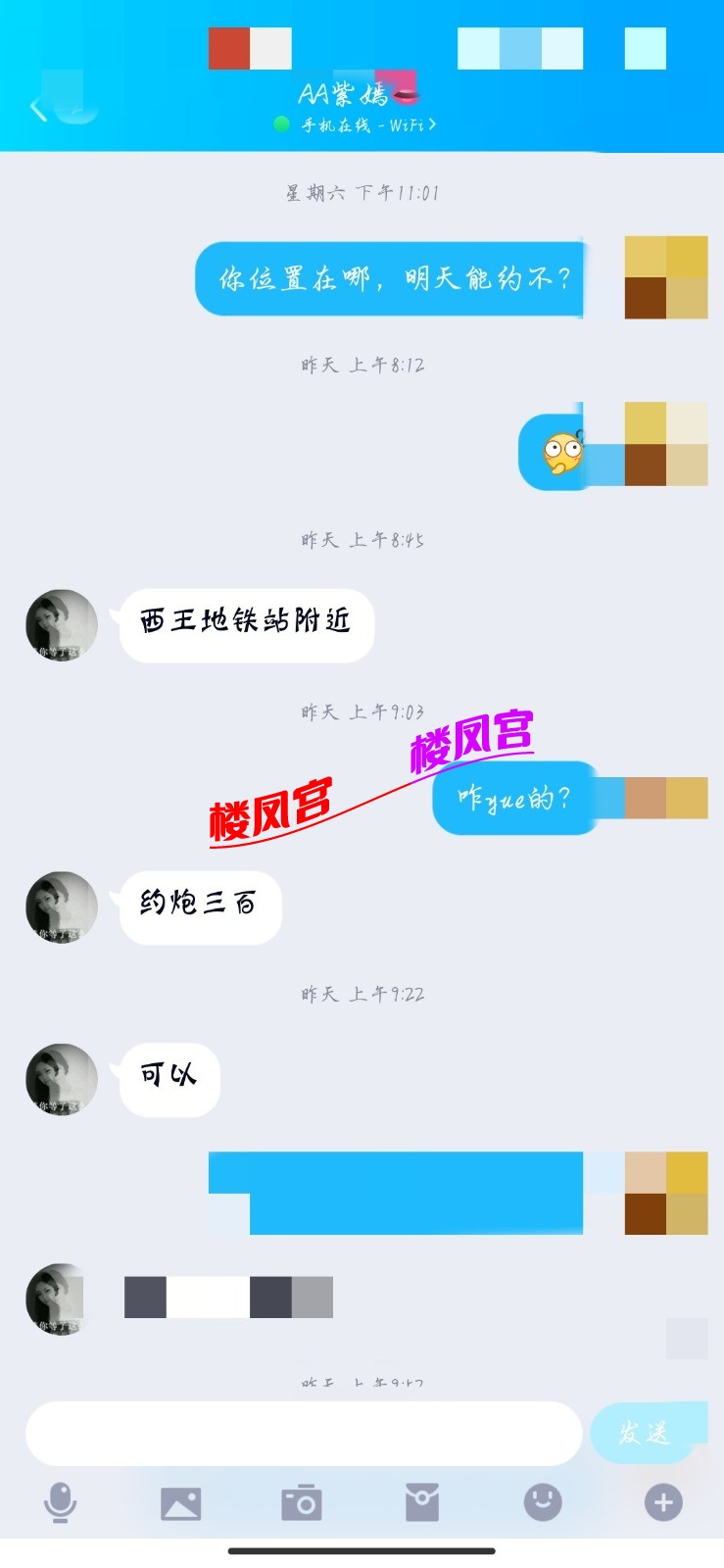The image size is (724, 1568).
Task: Start voice input with the microphone icon
Action: tap(61, 1502)
